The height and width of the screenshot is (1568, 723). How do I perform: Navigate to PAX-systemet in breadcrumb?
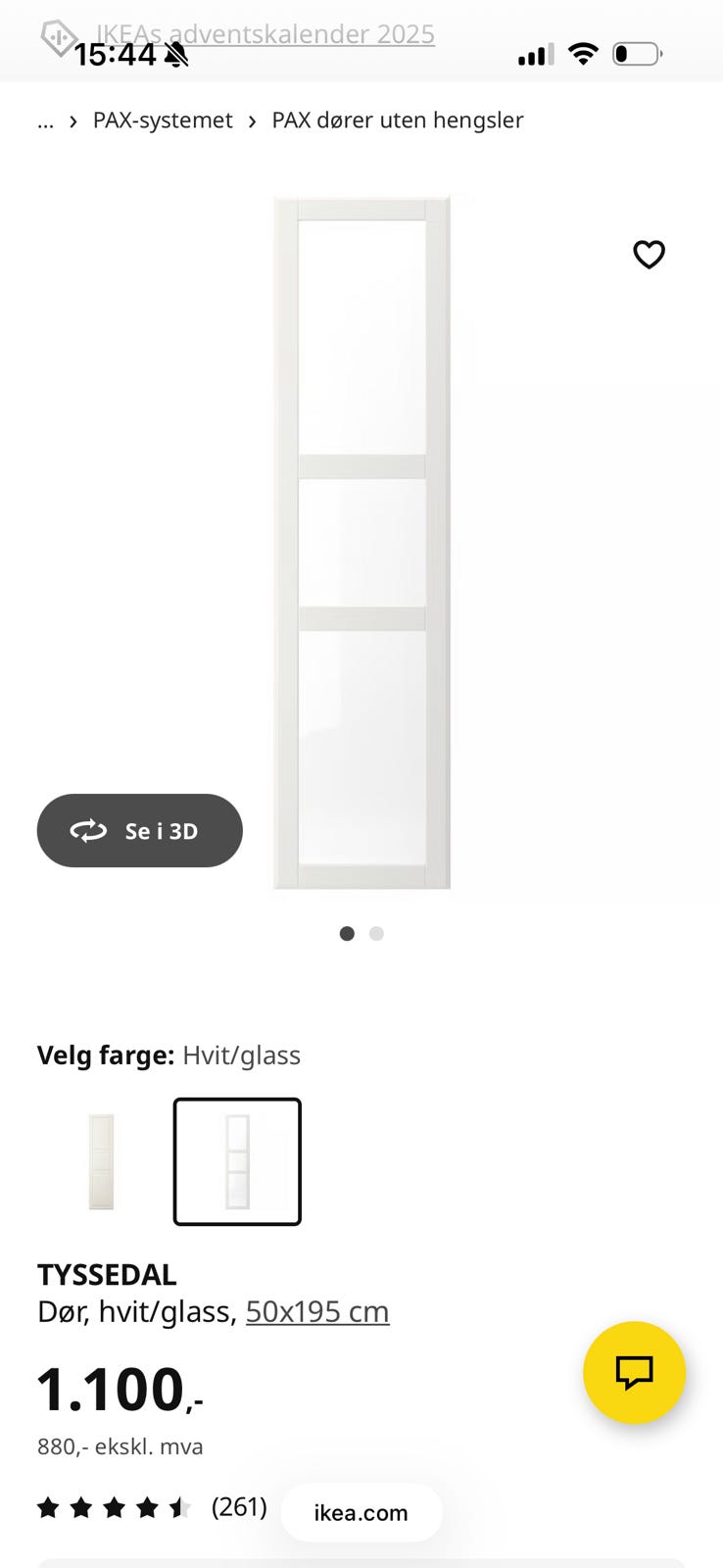click(x=163, y=120)
